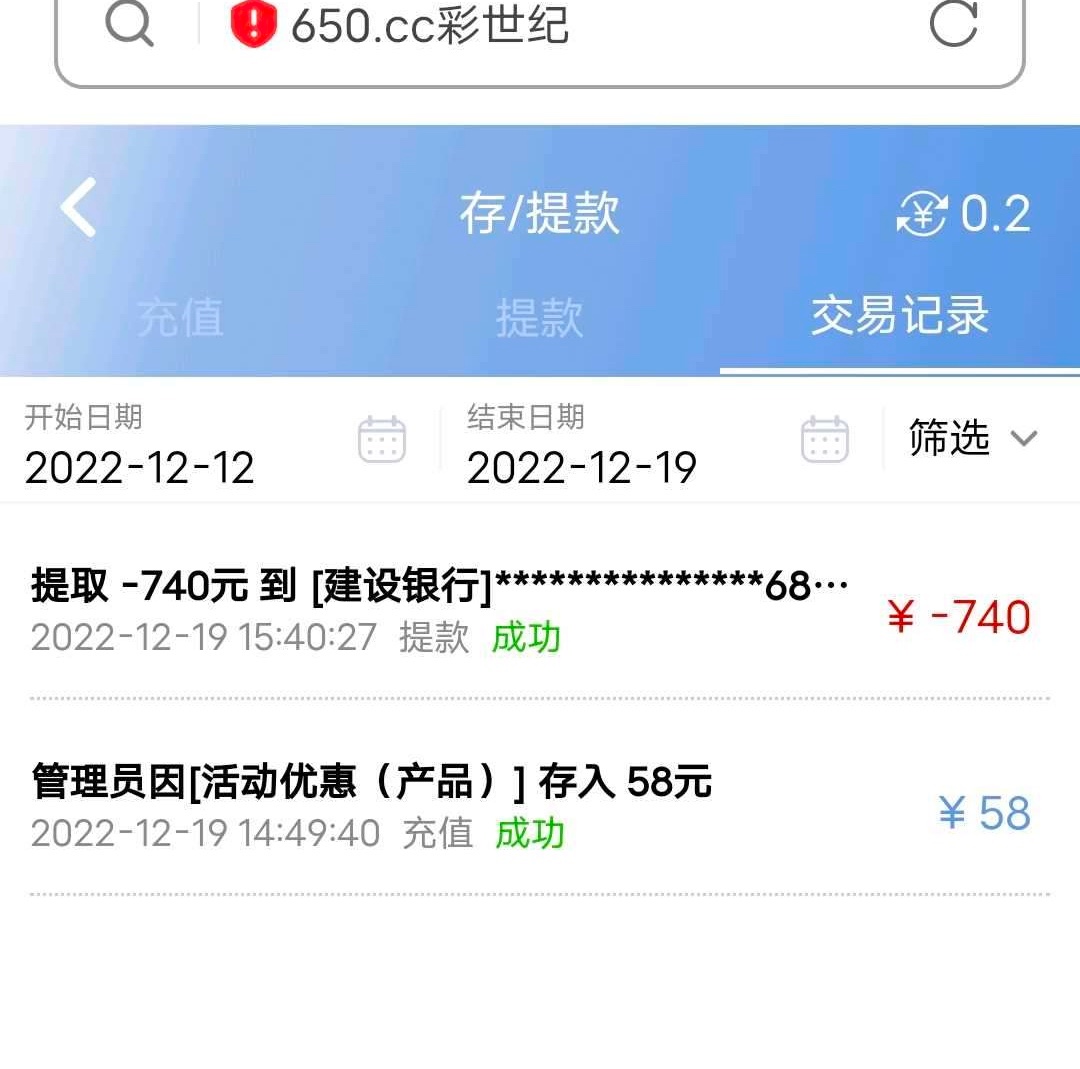1080x1069 pixels.
Task: Refresh the ¥0.2 balance
Action: coord(922,213)
